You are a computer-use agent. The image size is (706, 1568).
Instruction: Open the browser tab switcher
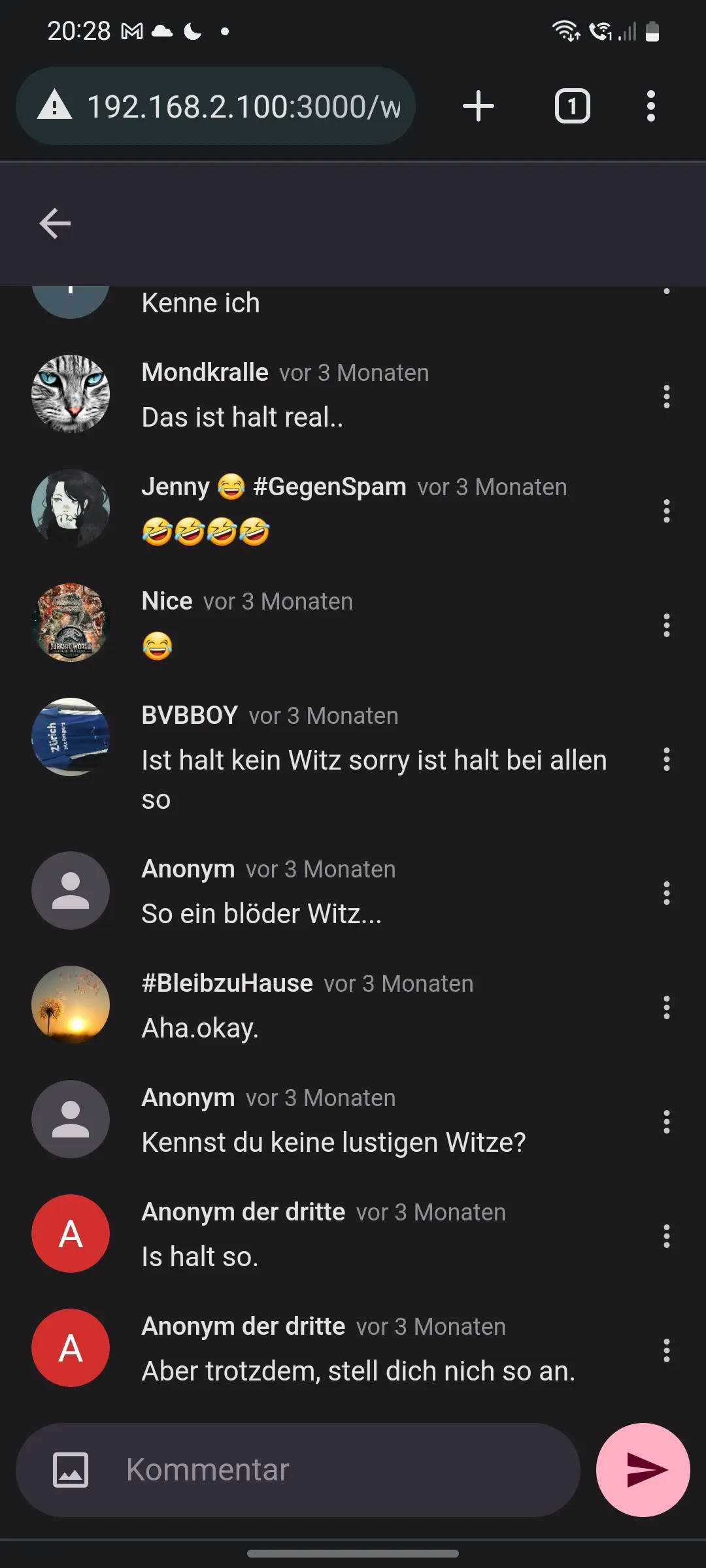coord(572,106)
